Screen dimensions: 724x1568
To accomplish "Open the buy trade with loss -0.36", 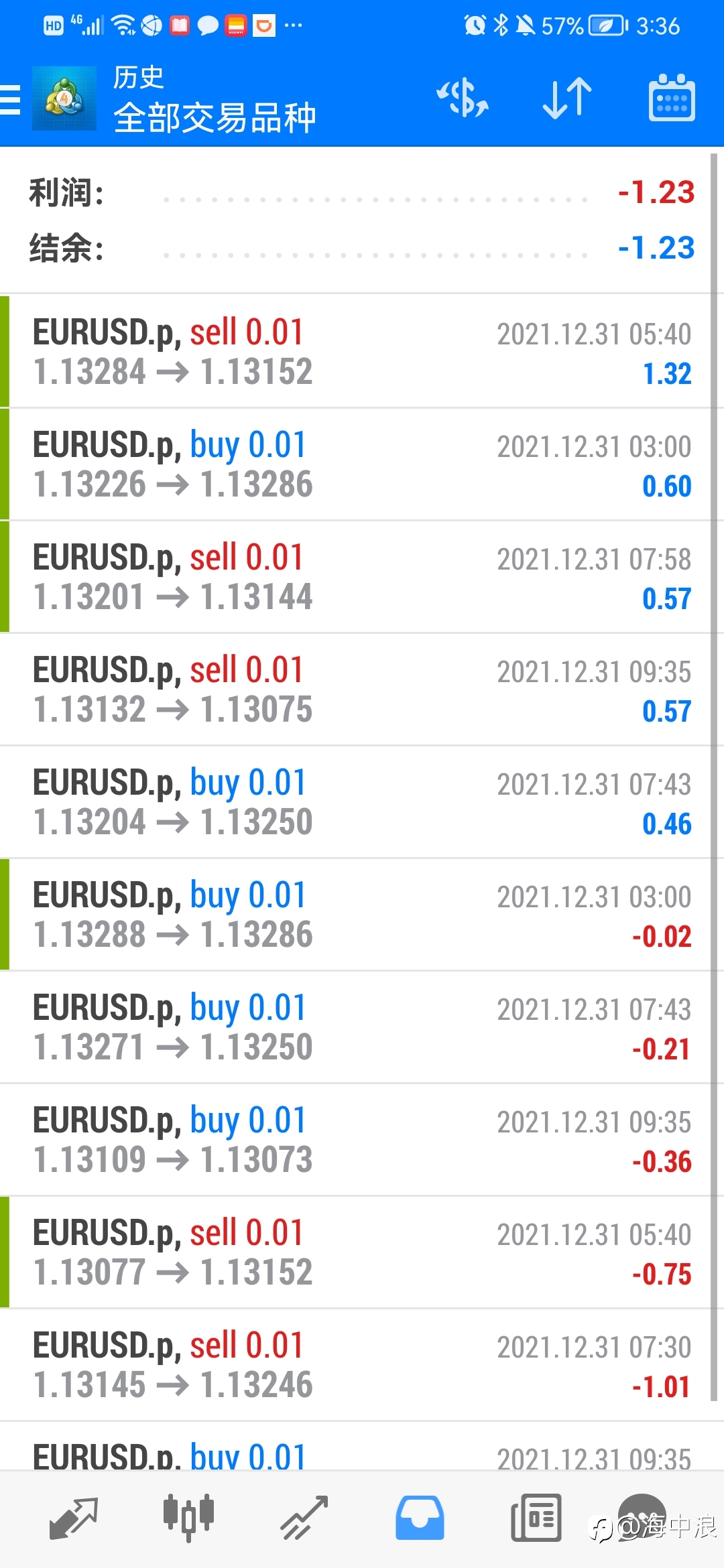I will point(362,1139).
